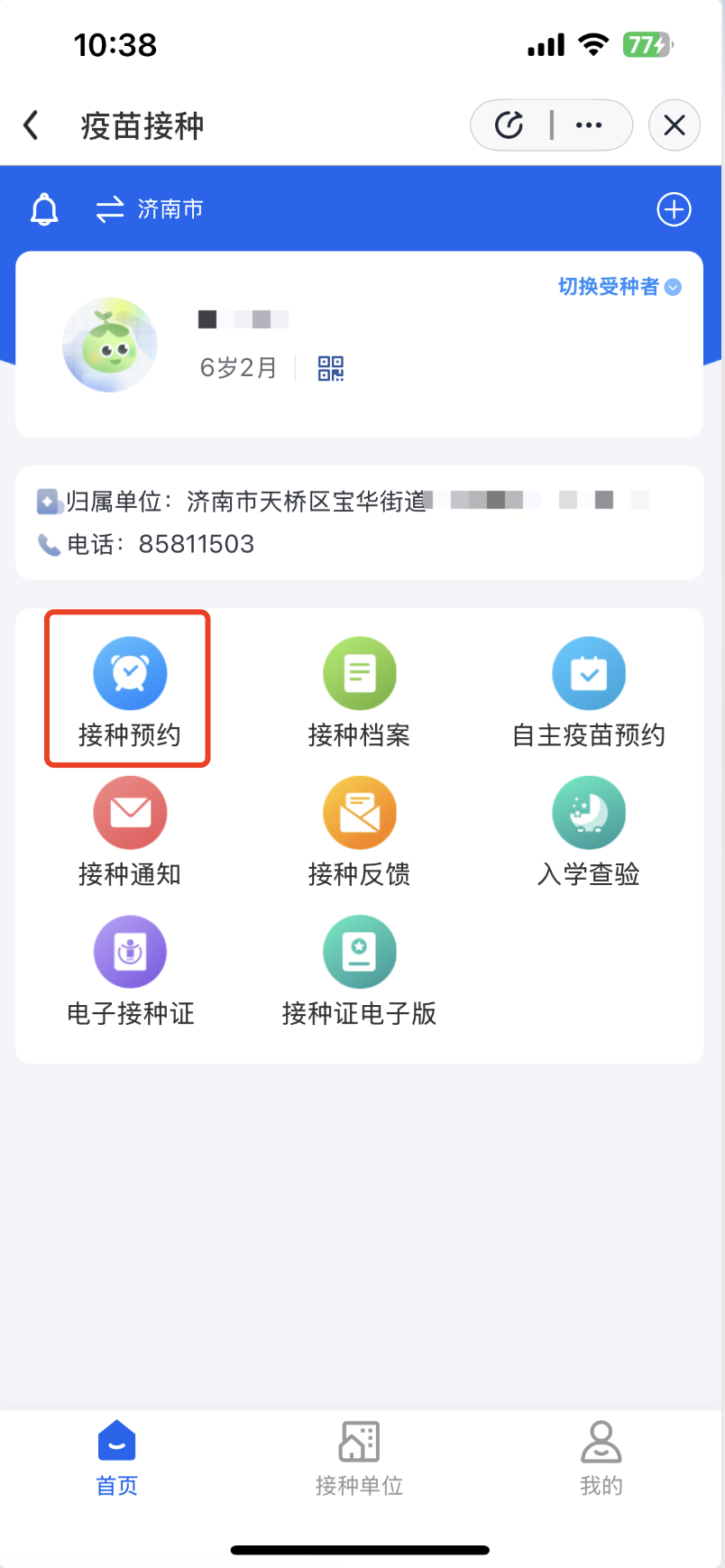
Task: Tap 切换受种者 to switch recipient
Action: pos(619,287)
